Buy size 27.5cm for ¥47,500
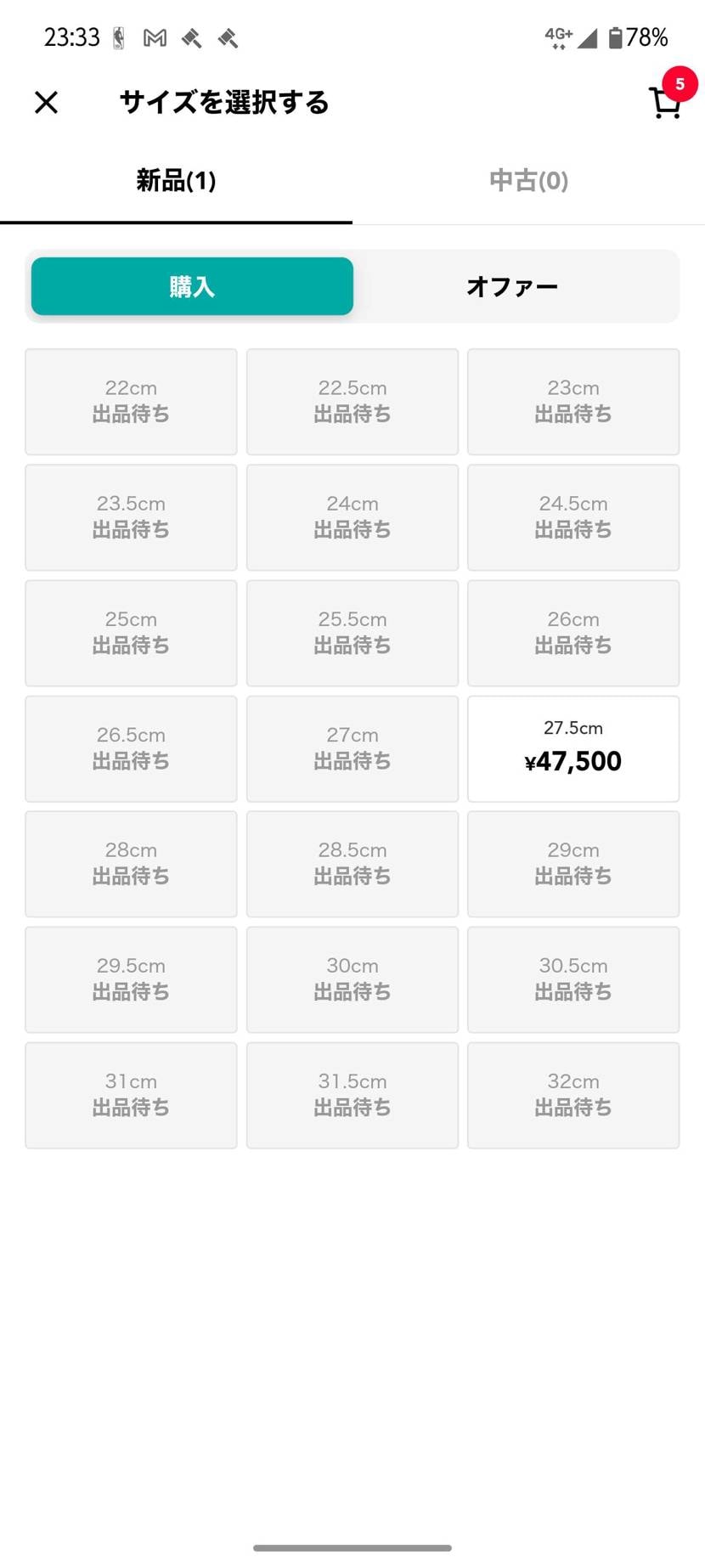Viewport: 705px width, 1568px height. point(572,748)
